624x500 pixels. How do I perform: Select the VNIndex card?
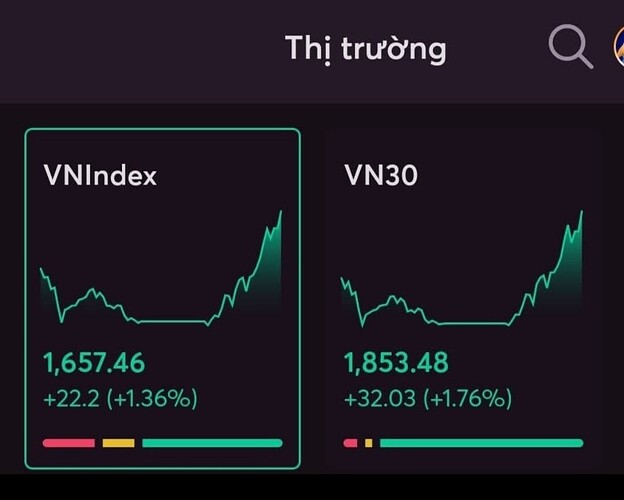click(162, 298)
